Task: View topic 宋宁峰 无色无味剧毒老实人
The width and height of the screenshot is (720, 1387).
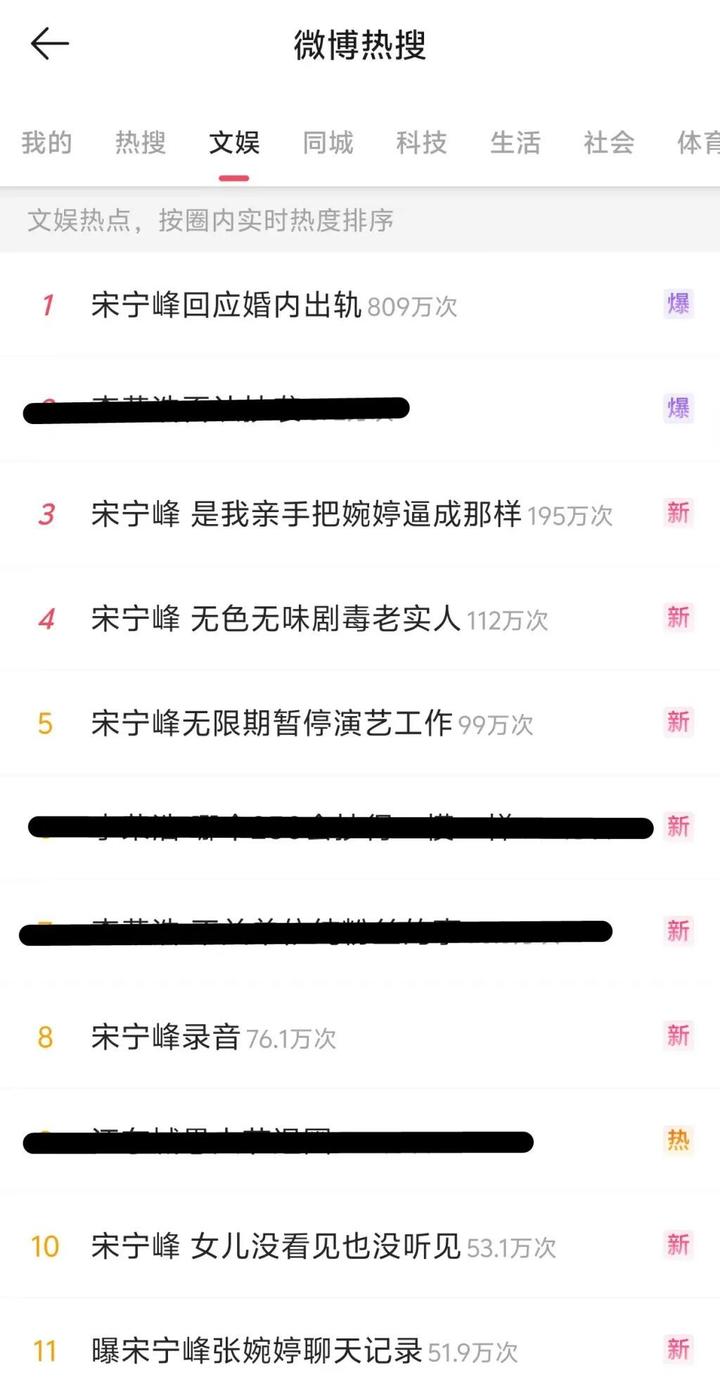Action: point(276,619)
